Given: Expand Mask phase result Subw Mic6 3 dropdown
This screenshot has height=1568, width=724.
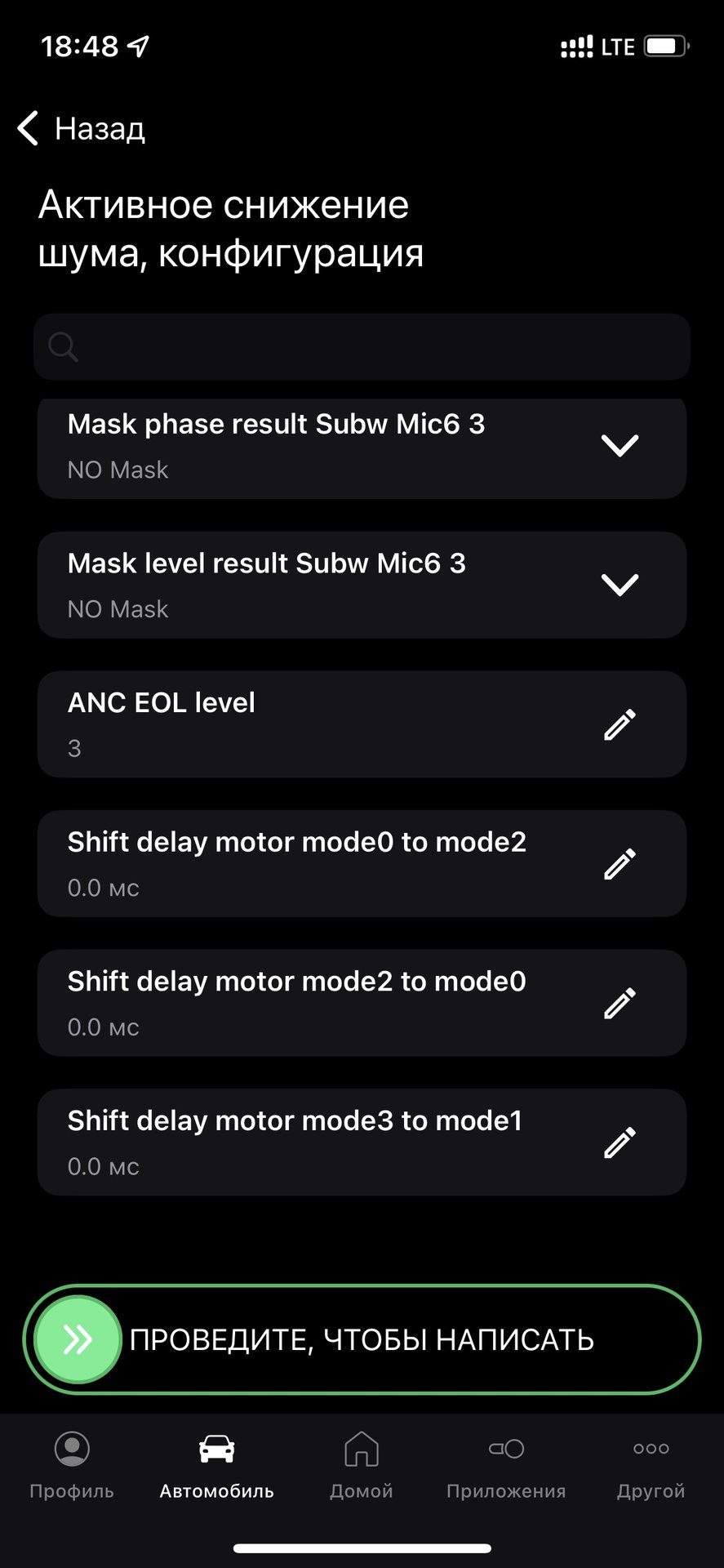Looking at the screenshot, I should 620,445.
